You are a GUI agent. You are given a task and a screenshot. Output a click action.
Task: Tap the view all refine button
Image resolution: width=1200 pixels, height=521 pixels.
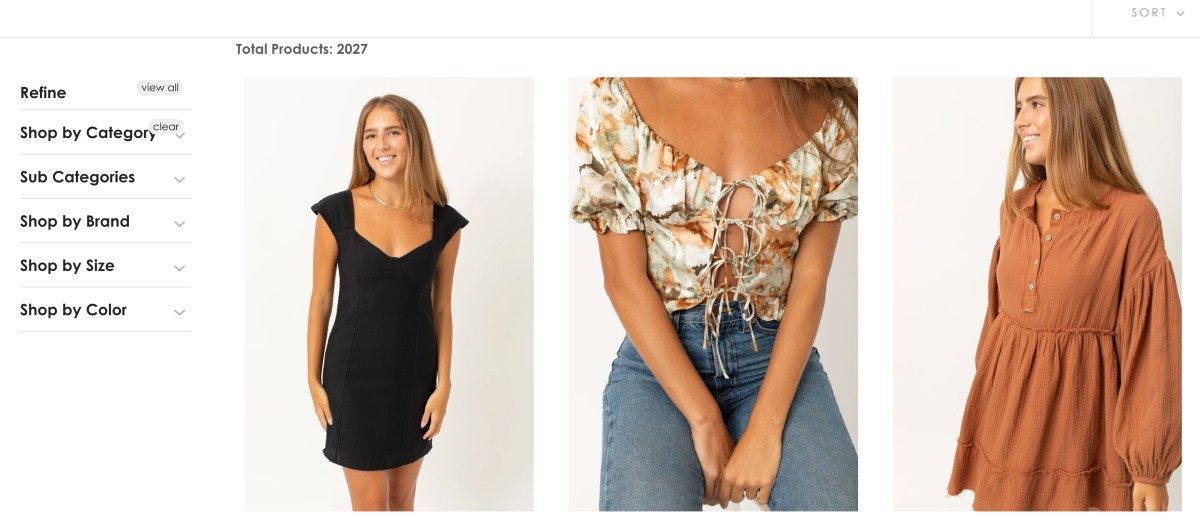[160, 88]
